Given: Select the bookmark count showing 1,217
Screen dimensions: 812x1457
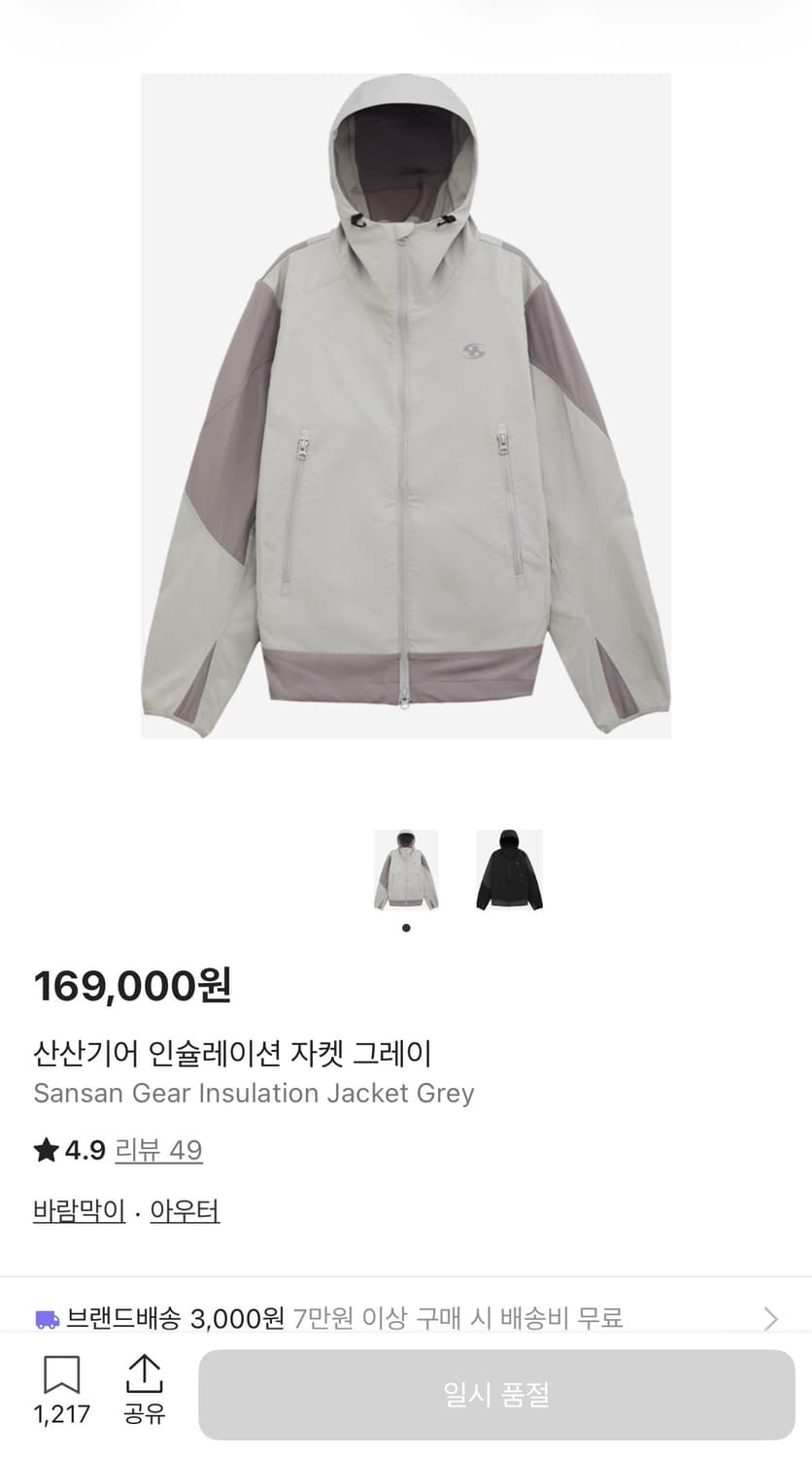Looking at the screenshot, I should click(x=60, y=1416).
